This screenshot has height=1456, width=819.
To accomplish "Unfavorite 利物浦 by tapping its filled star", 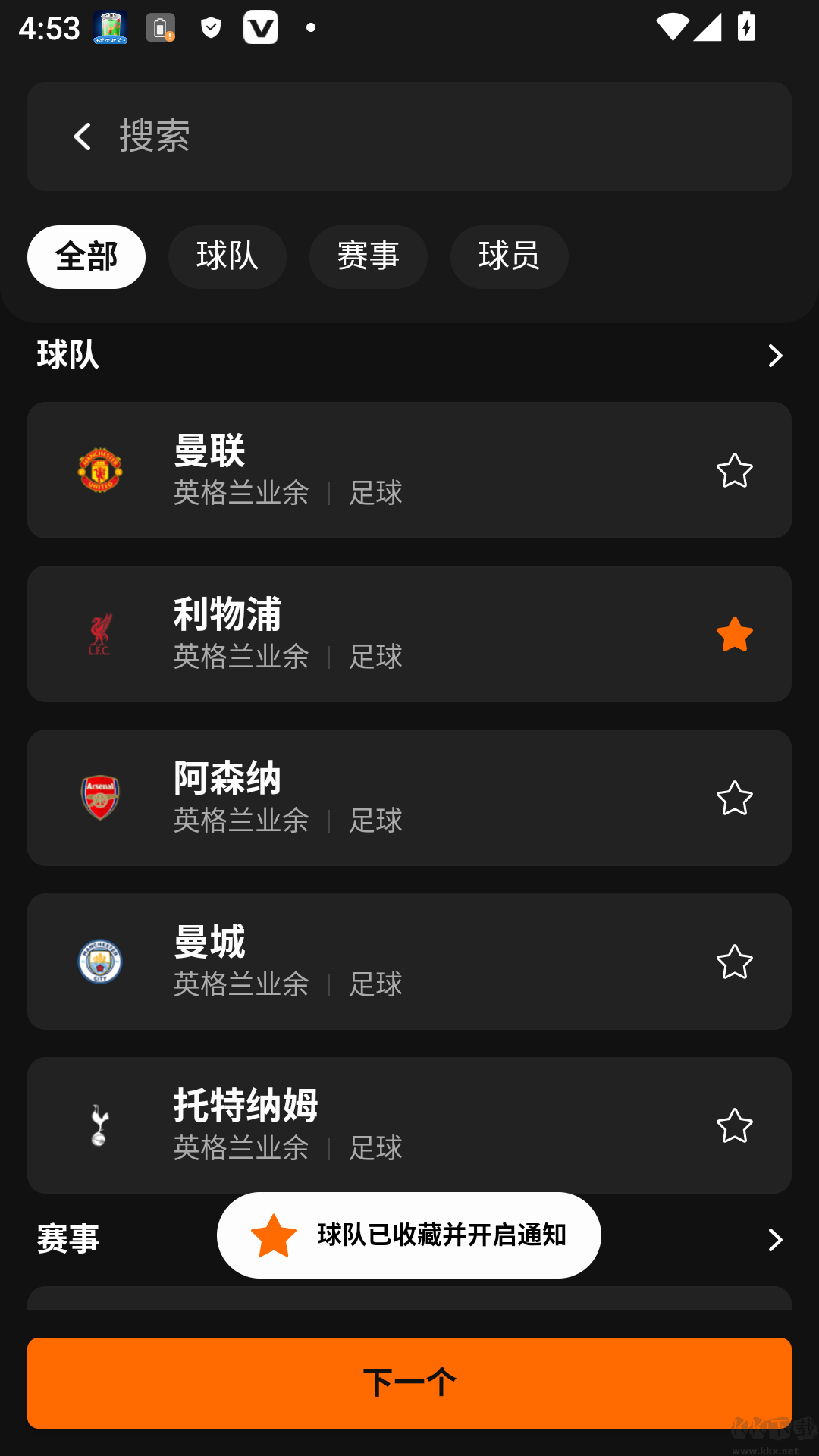I will [x=735, y=634].
